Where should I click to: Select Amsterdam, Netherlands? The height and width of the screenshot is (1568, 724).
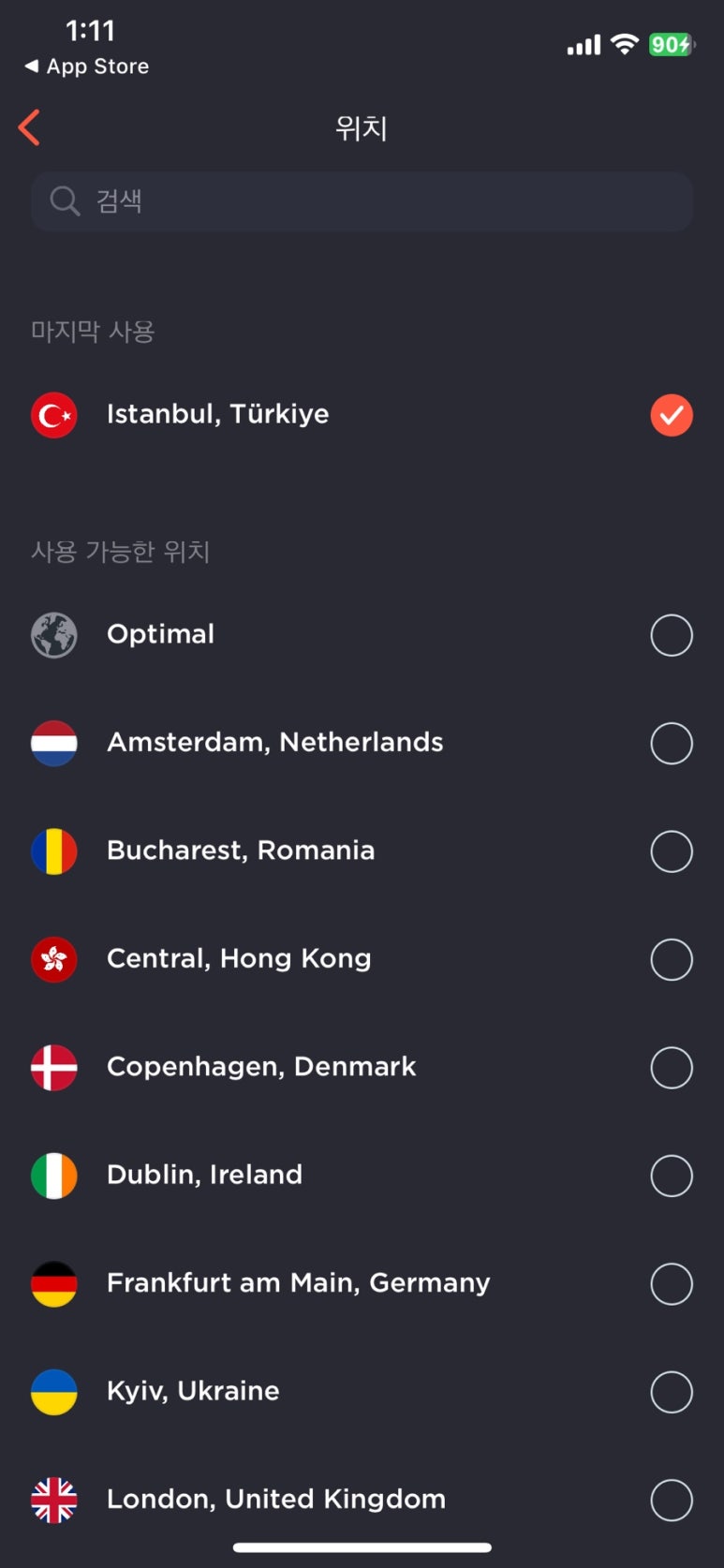point(362,743)
